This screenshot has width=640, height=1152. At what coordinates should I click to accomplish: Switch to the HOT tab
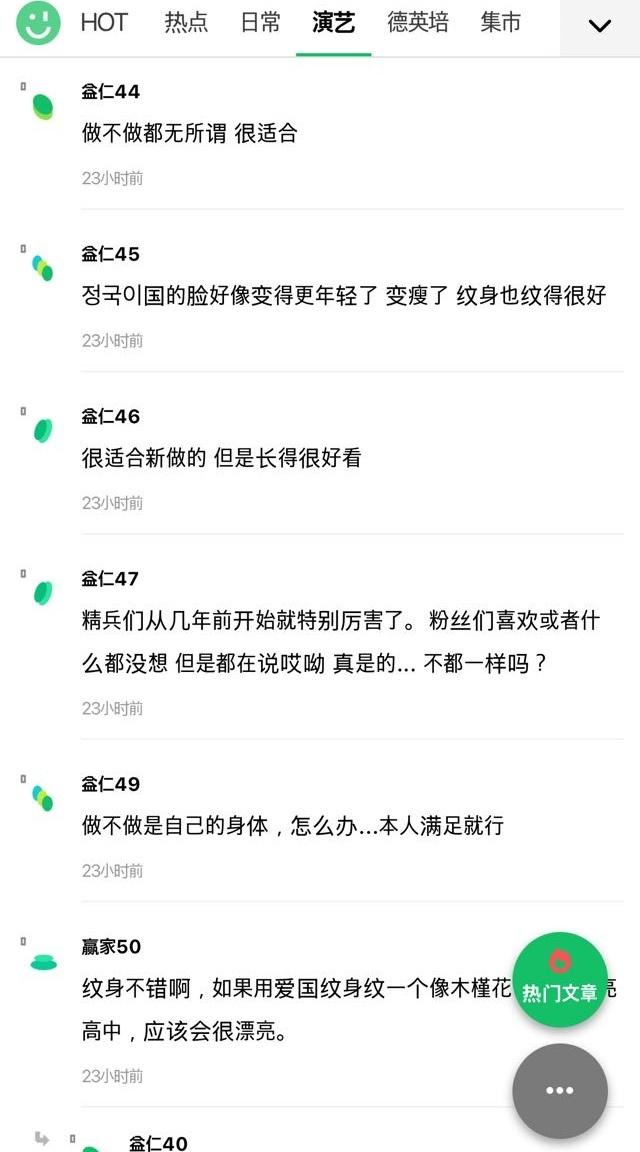click(104, 23)
